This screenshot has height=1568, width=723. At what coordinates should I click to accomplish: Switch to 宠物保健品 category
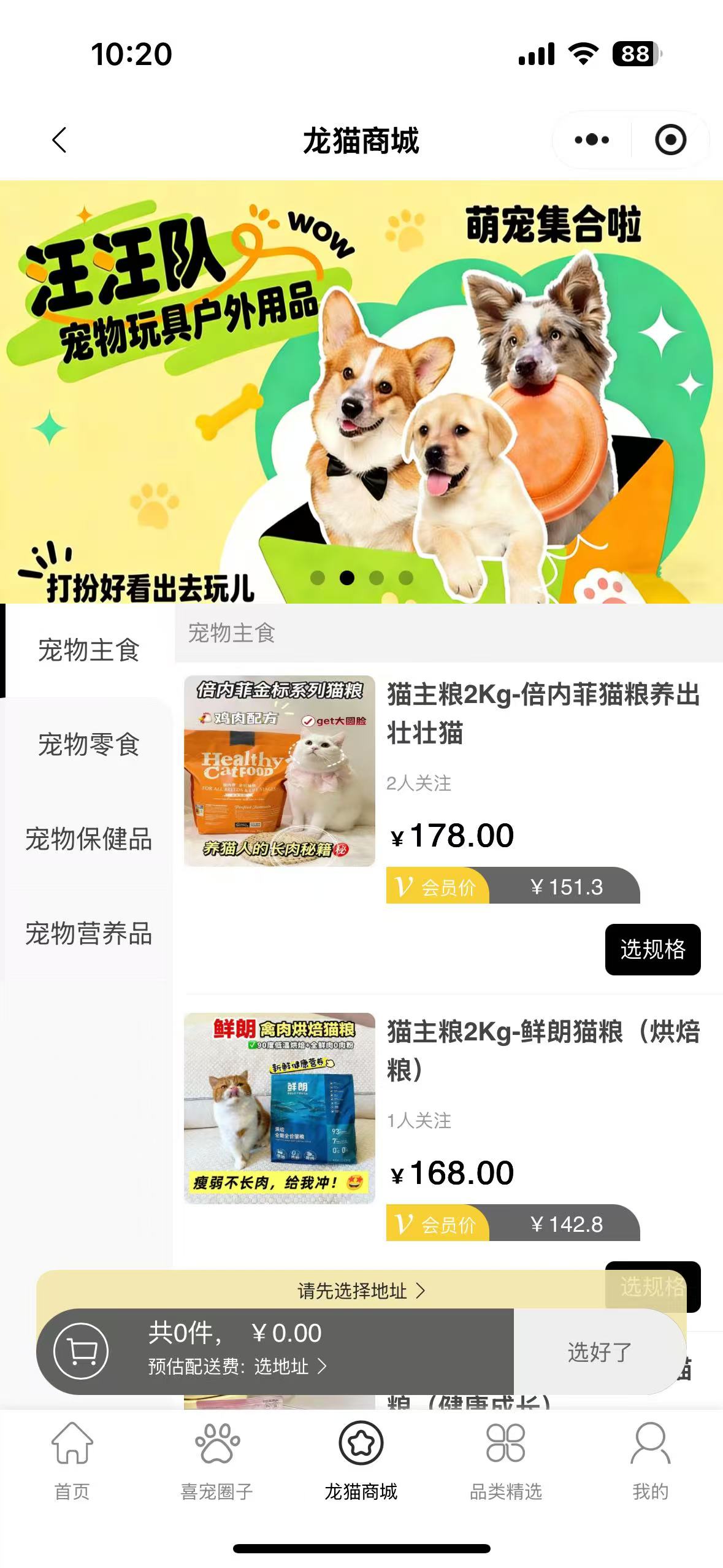[x=89, y=839]
